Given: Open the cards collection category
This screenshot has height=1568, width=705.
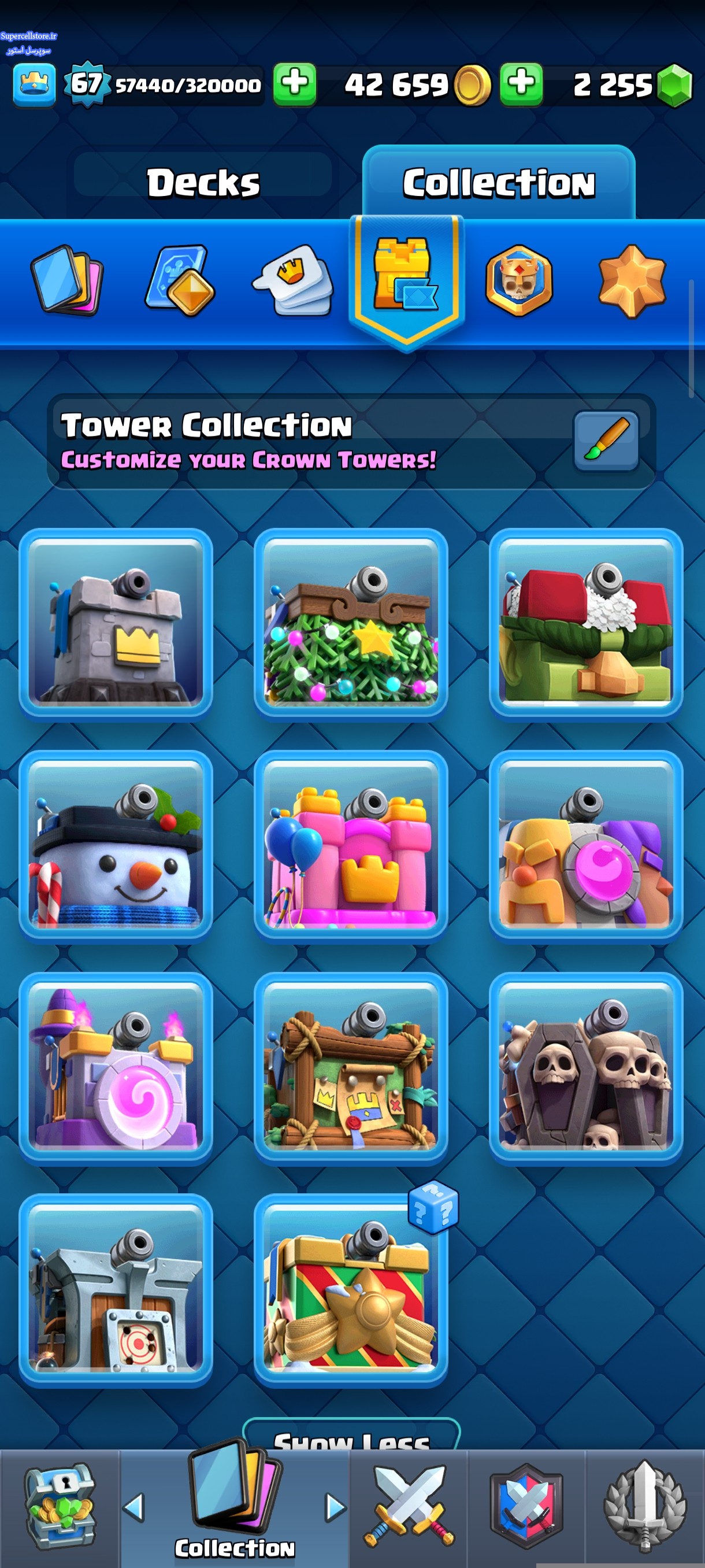Looking at the screenshot, I should tap(68, 280).
